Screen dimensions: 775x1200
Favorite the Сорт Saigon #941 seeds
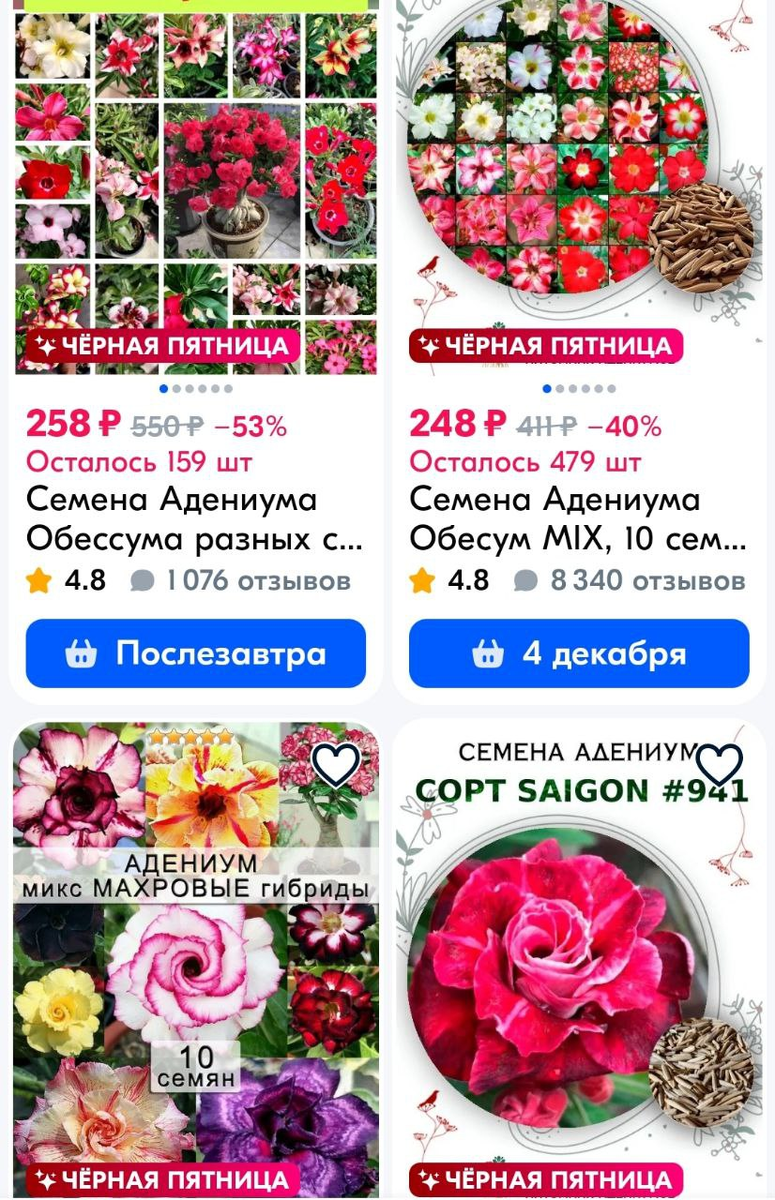tap(719, 765)
